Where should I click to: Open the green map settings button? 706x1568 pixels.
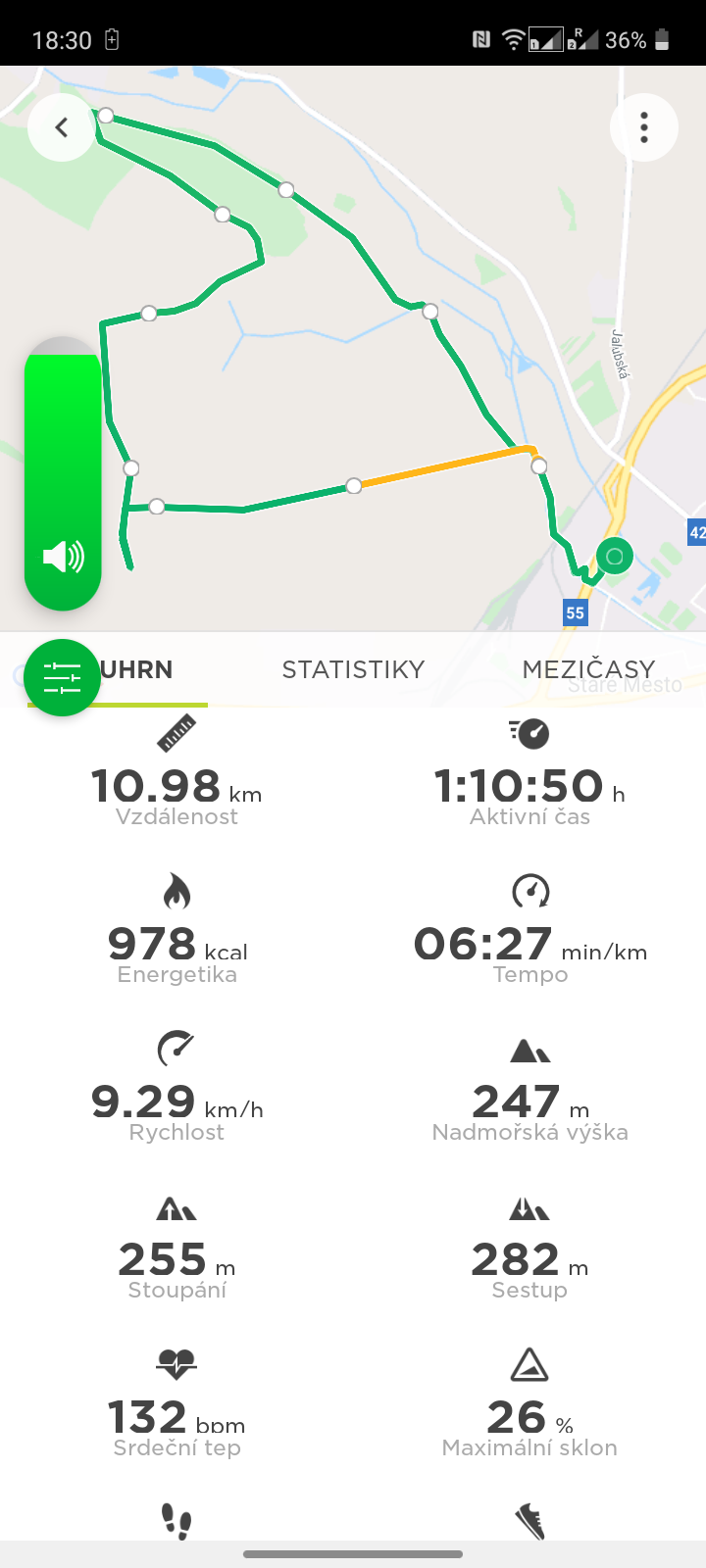[63, 677]
